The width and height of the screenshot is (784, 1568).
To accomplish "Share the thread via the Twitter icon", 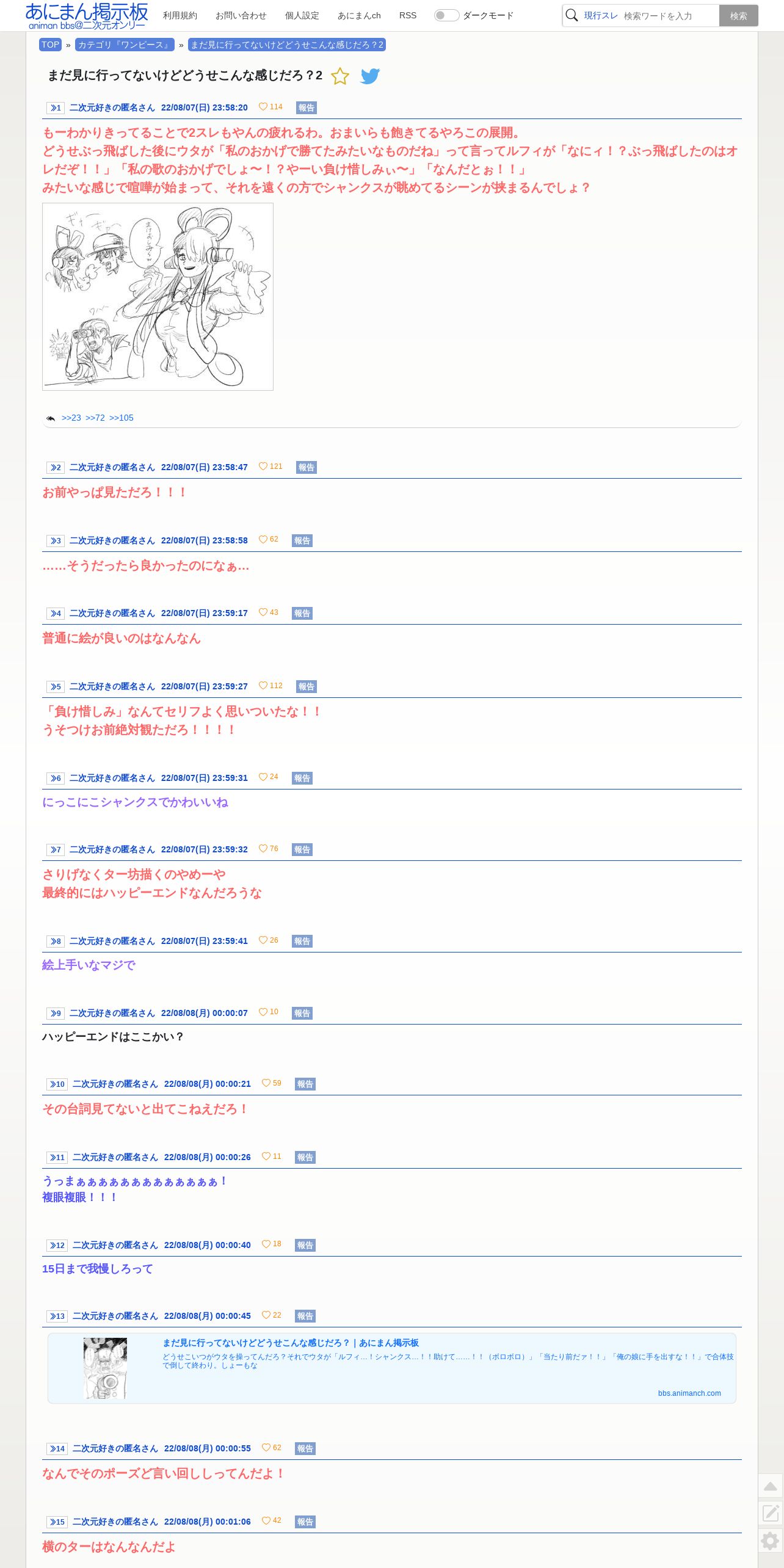I will click(370, 76).
